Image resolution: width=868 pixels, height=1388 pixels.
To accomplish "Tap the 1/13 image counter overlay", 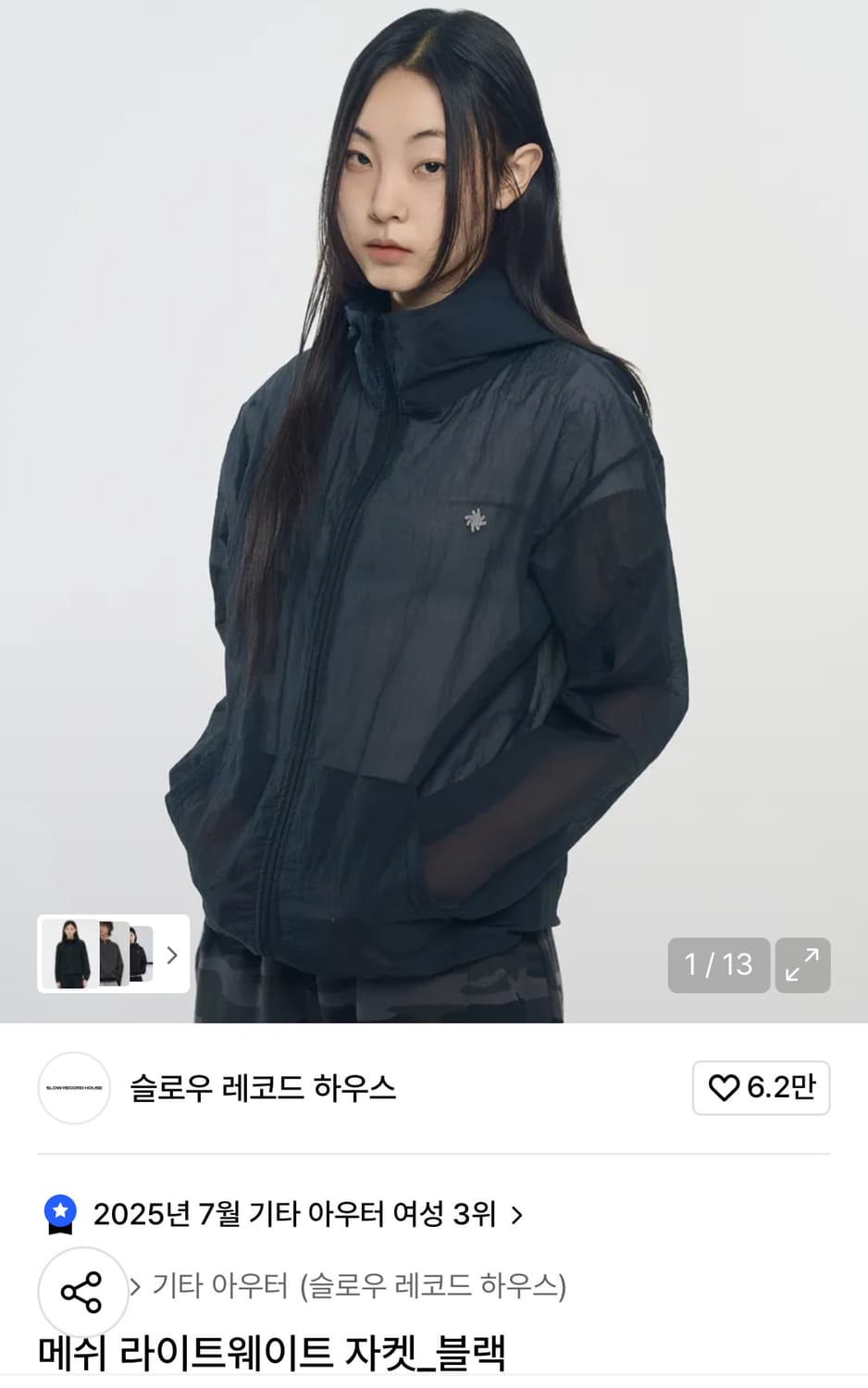I will 720,965.
